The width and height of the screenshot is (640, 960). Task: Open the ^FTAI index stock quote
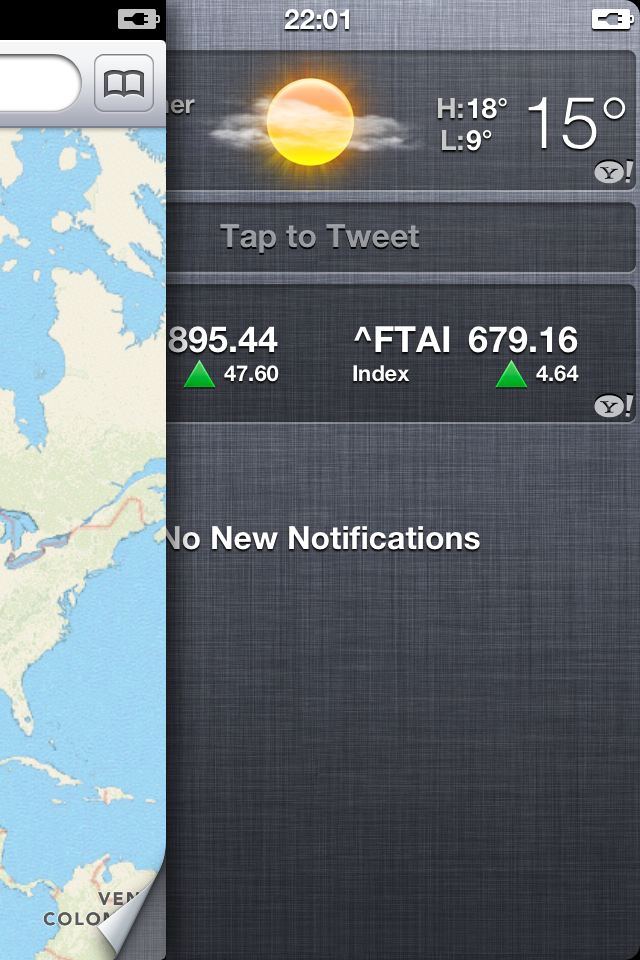[x=466, y=355]
